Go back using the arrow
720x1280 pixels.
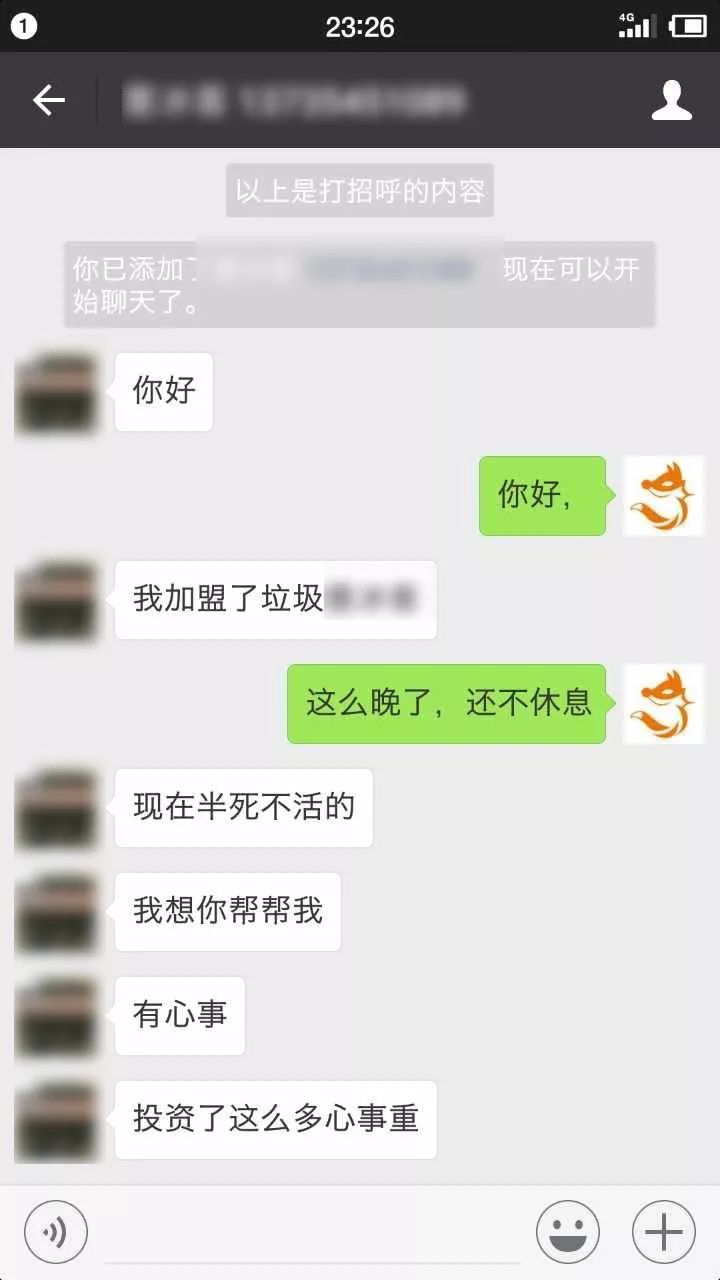(48, 100)
